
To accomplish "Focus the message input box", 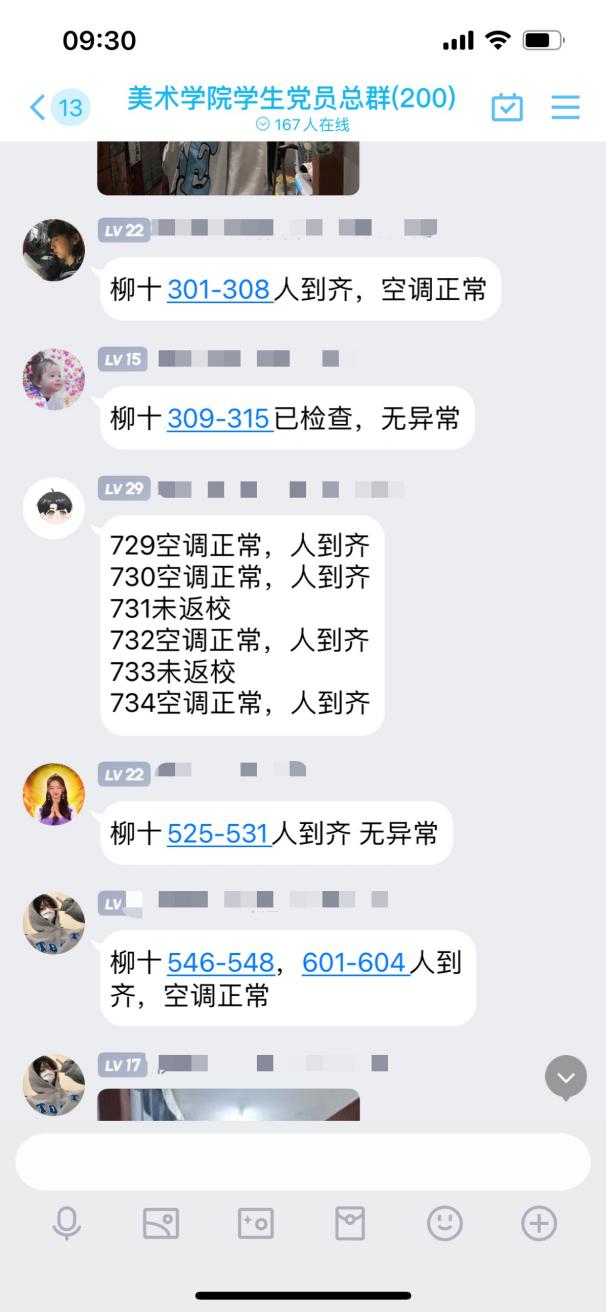I will (x=302, y=1161).
